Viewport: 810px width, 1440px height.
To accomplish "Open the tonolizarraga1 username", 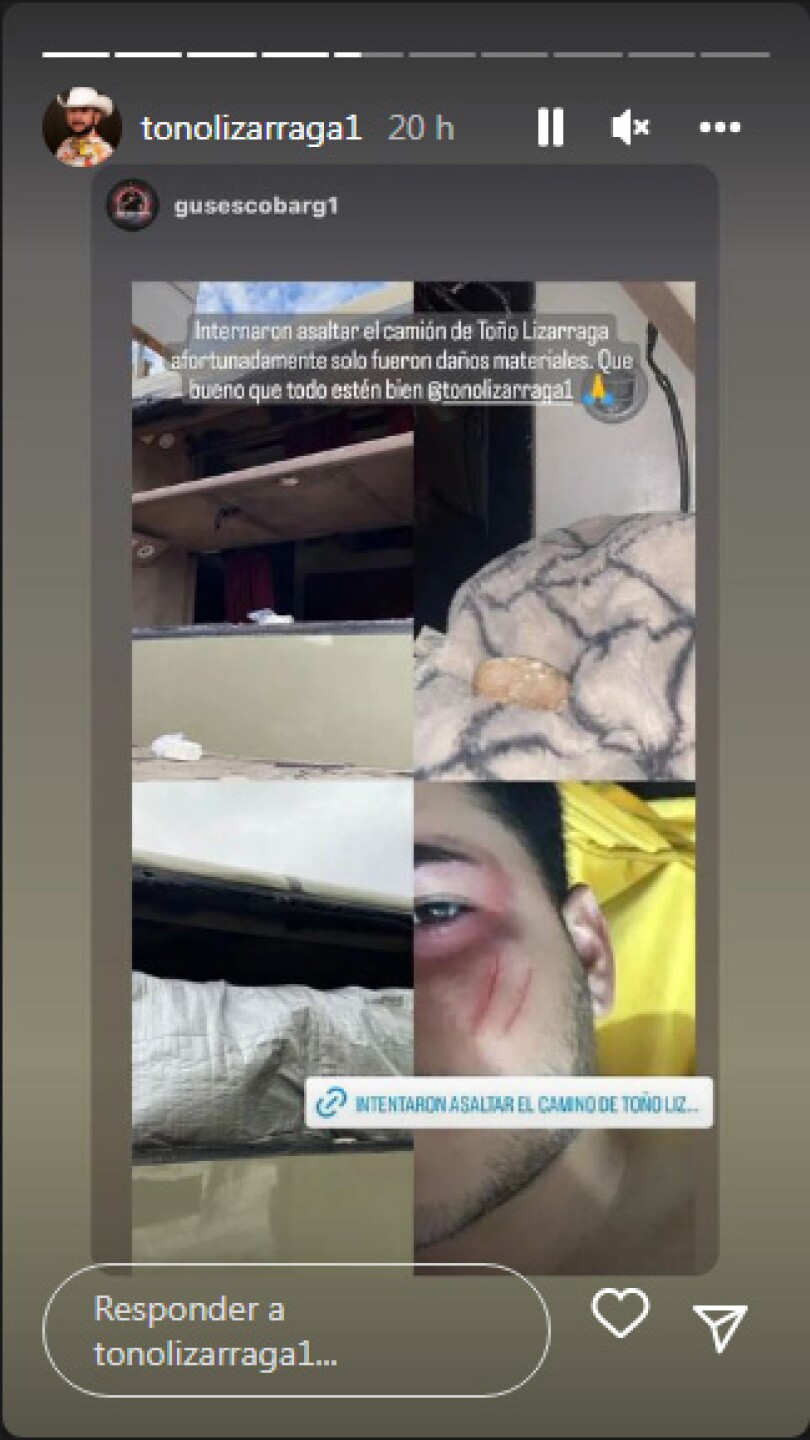I will click(251, 128).
